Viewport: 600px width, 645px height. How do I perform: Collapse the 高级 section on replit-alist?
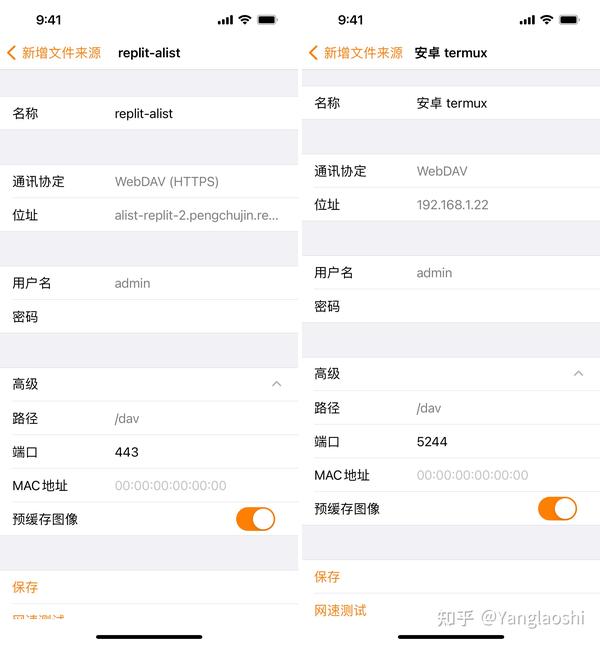276,384
